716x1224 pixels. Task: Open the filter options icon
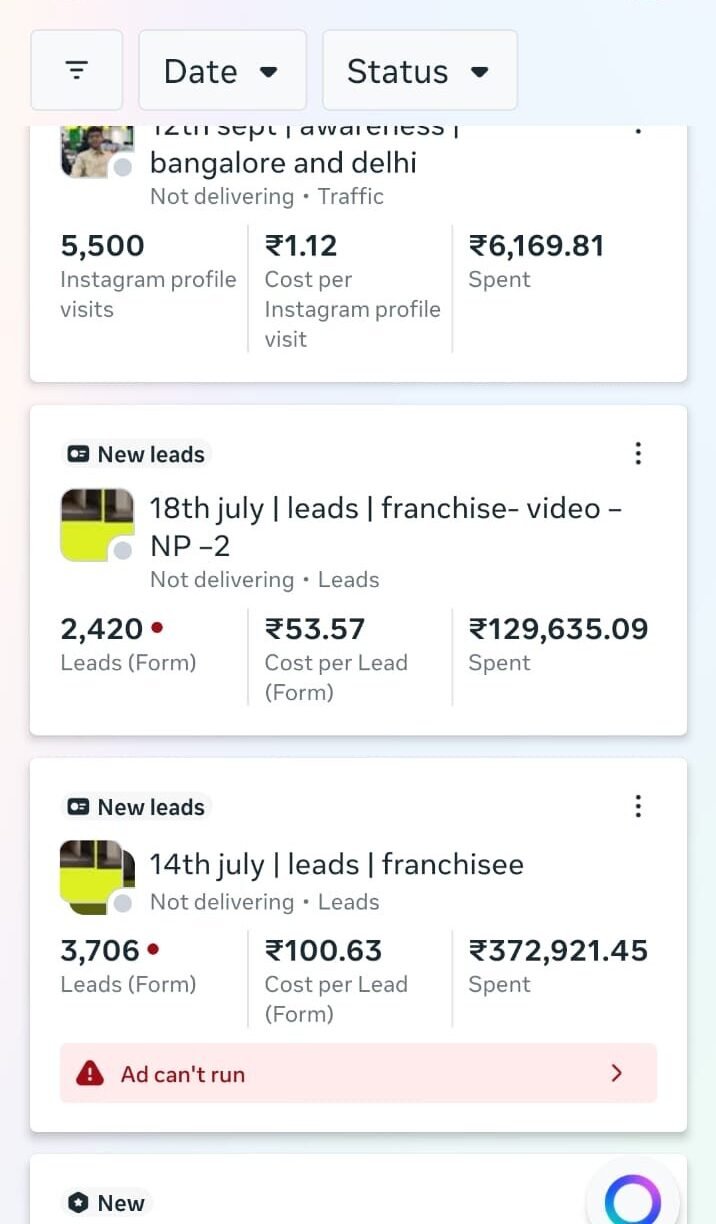point(76,70)
